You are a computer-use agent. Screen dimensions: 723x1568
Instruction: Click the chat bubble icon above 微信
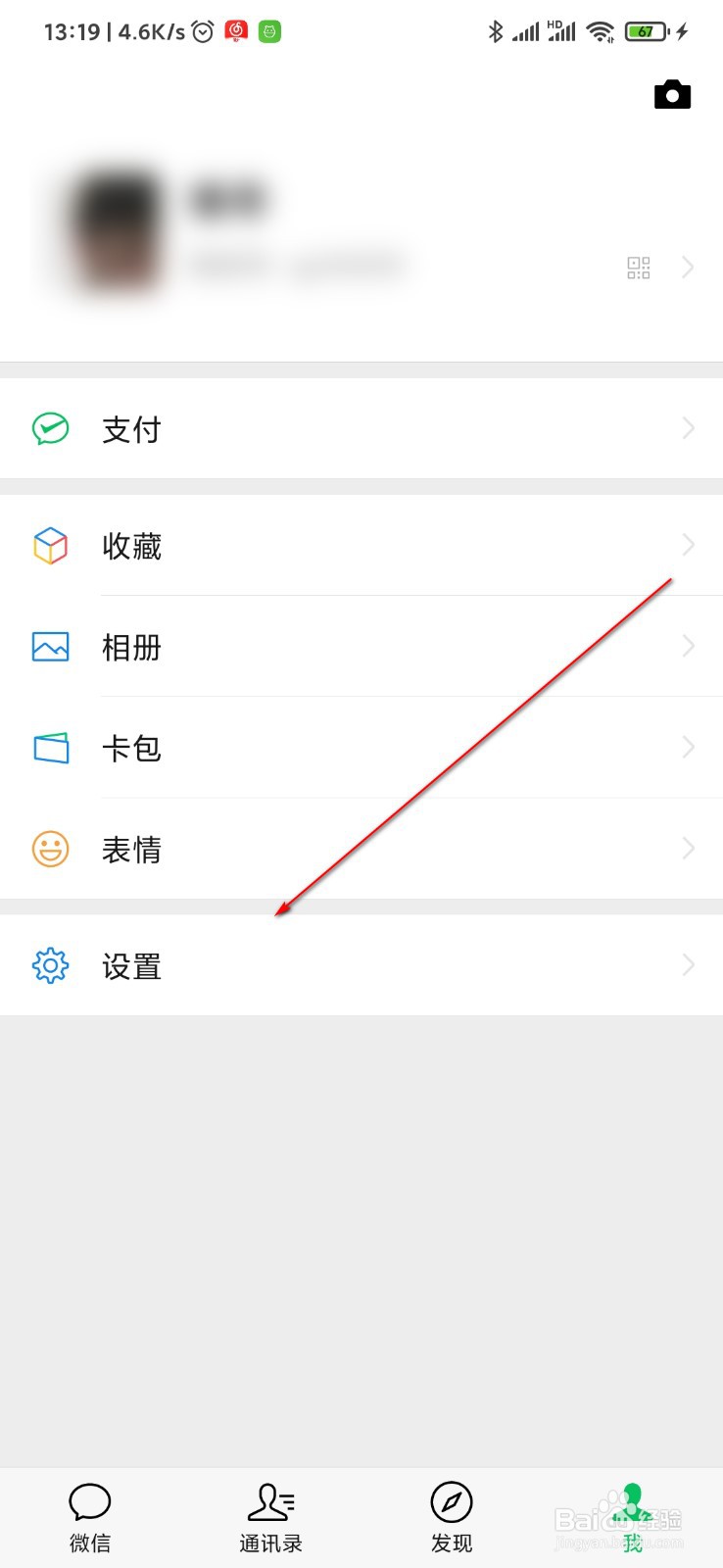[90, 1502]
